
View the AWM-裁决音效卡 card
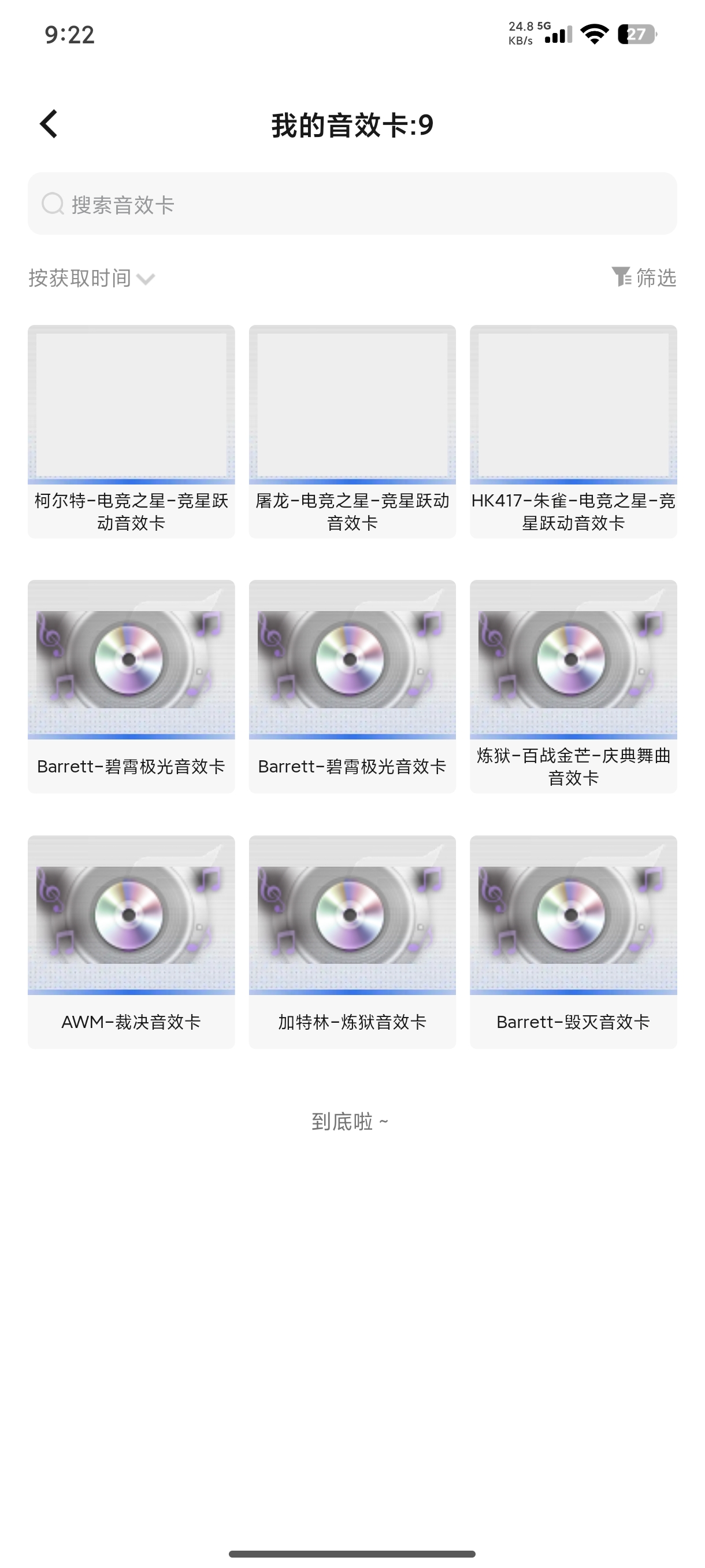(x=131, y=941)
